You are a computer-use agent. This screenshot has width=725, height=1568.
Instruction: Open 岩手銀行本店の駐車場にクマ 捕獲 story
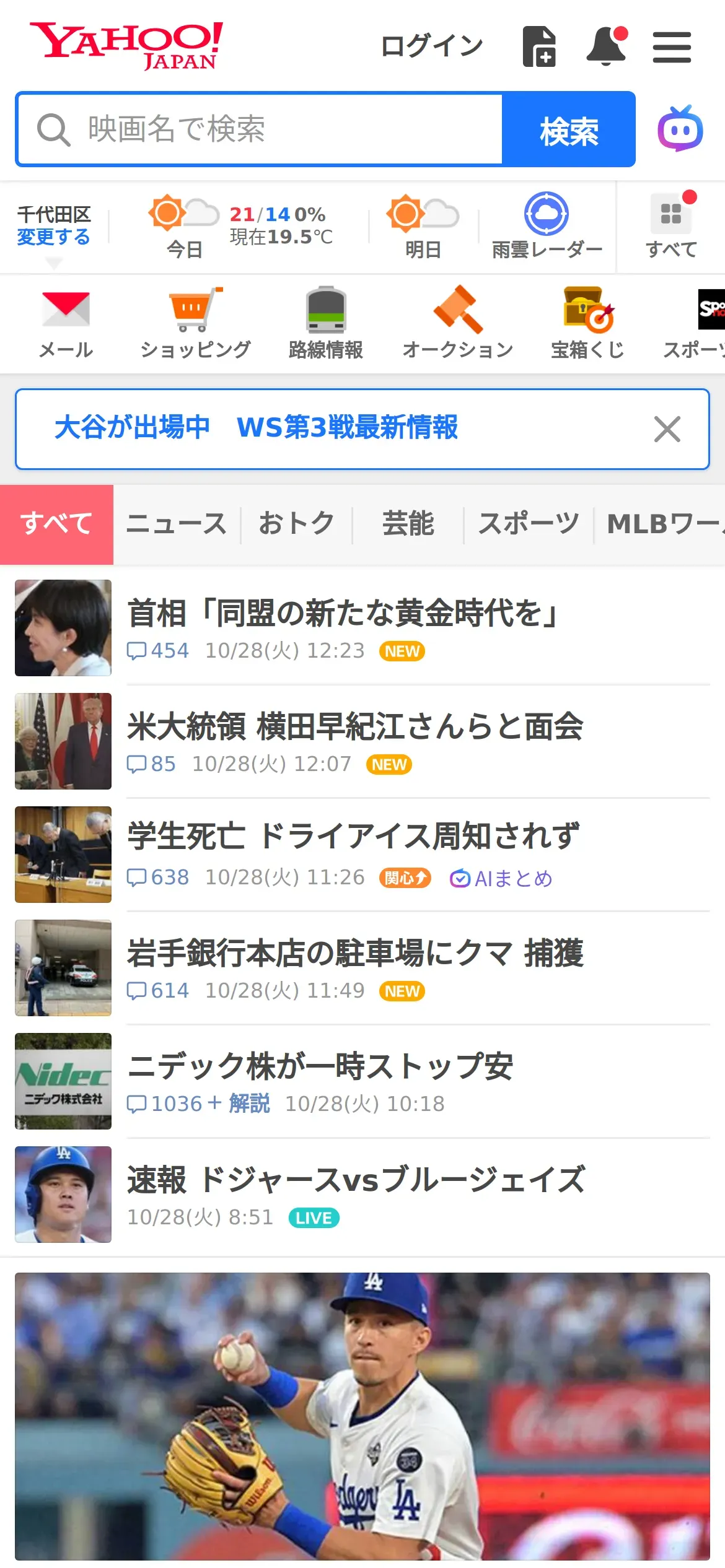coord(355,953)
